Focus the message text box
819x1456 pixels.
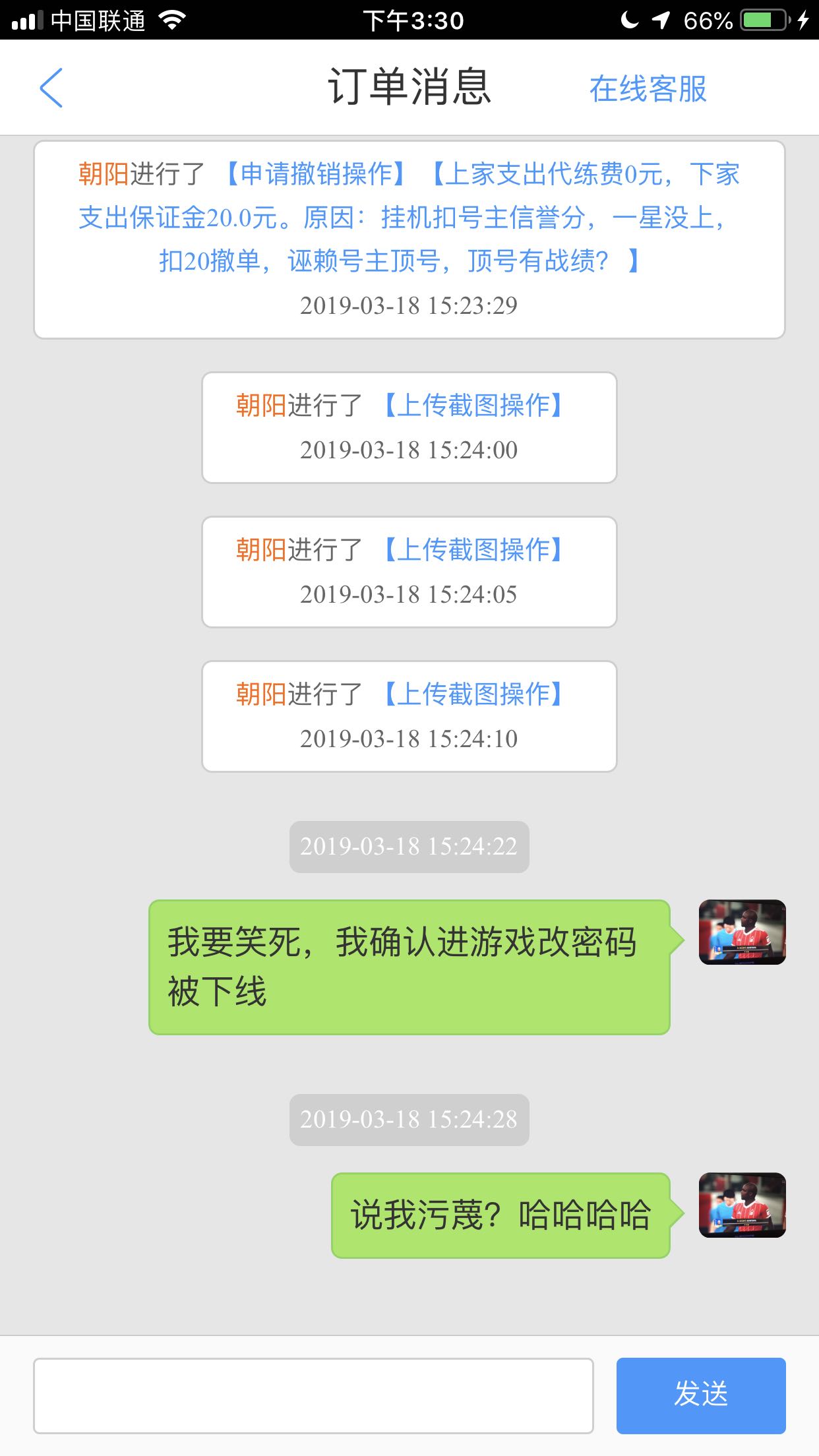pos(313,1395)
